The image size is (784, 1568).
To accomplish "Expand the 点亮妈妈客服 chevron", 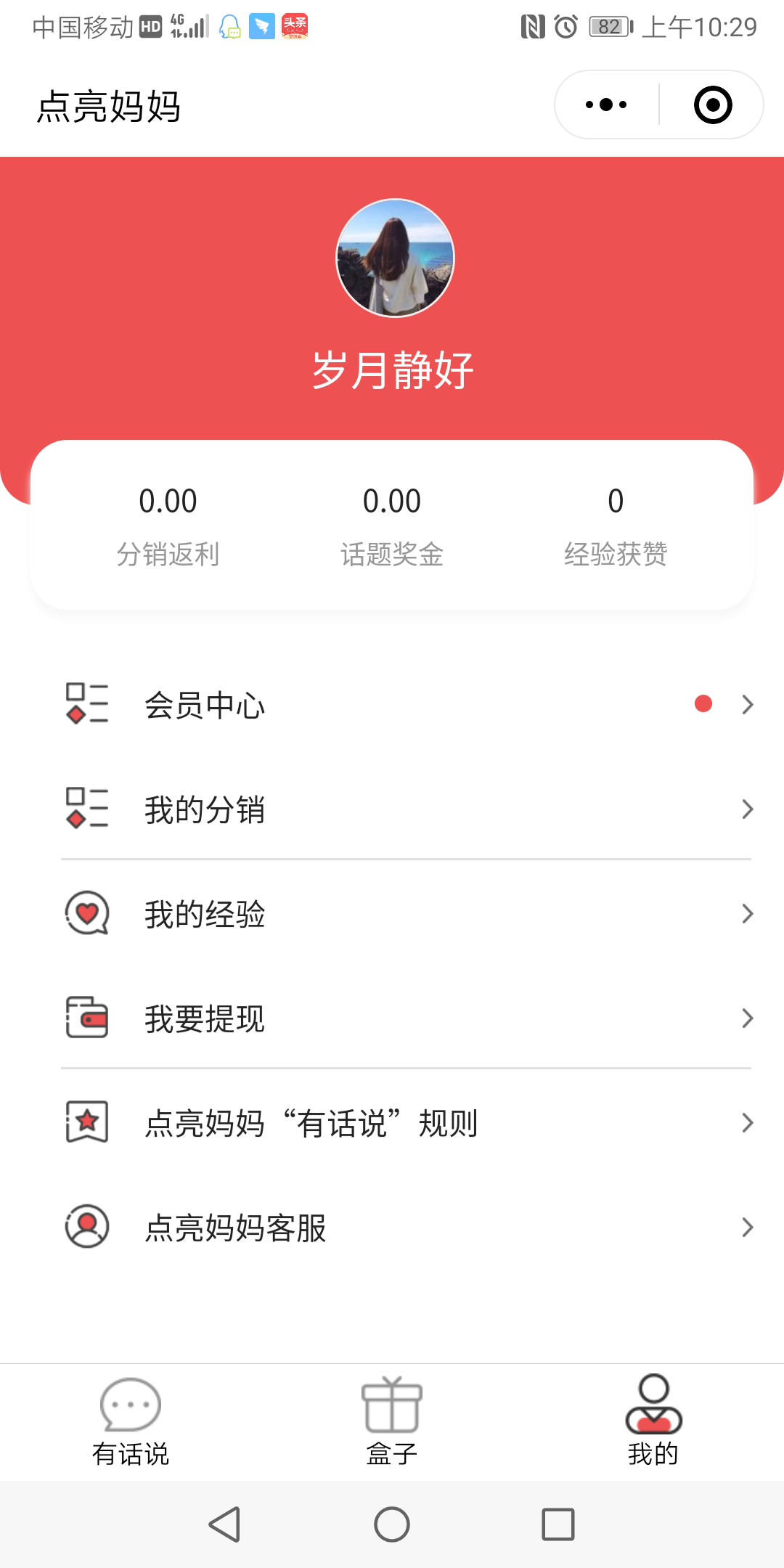I will [x=748, y=1227].
